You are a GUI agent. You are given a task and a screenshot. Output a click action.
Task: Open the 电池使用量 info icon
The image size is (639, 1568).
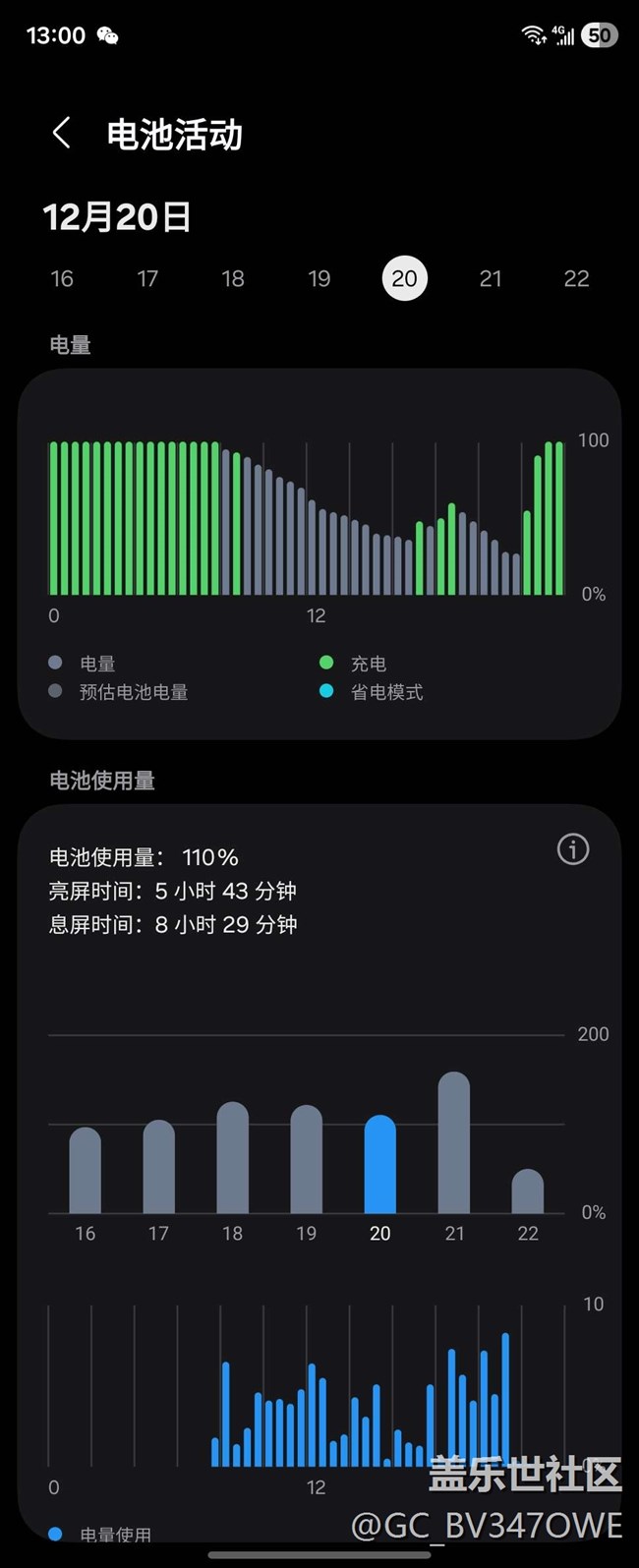(x=573, y=849)
